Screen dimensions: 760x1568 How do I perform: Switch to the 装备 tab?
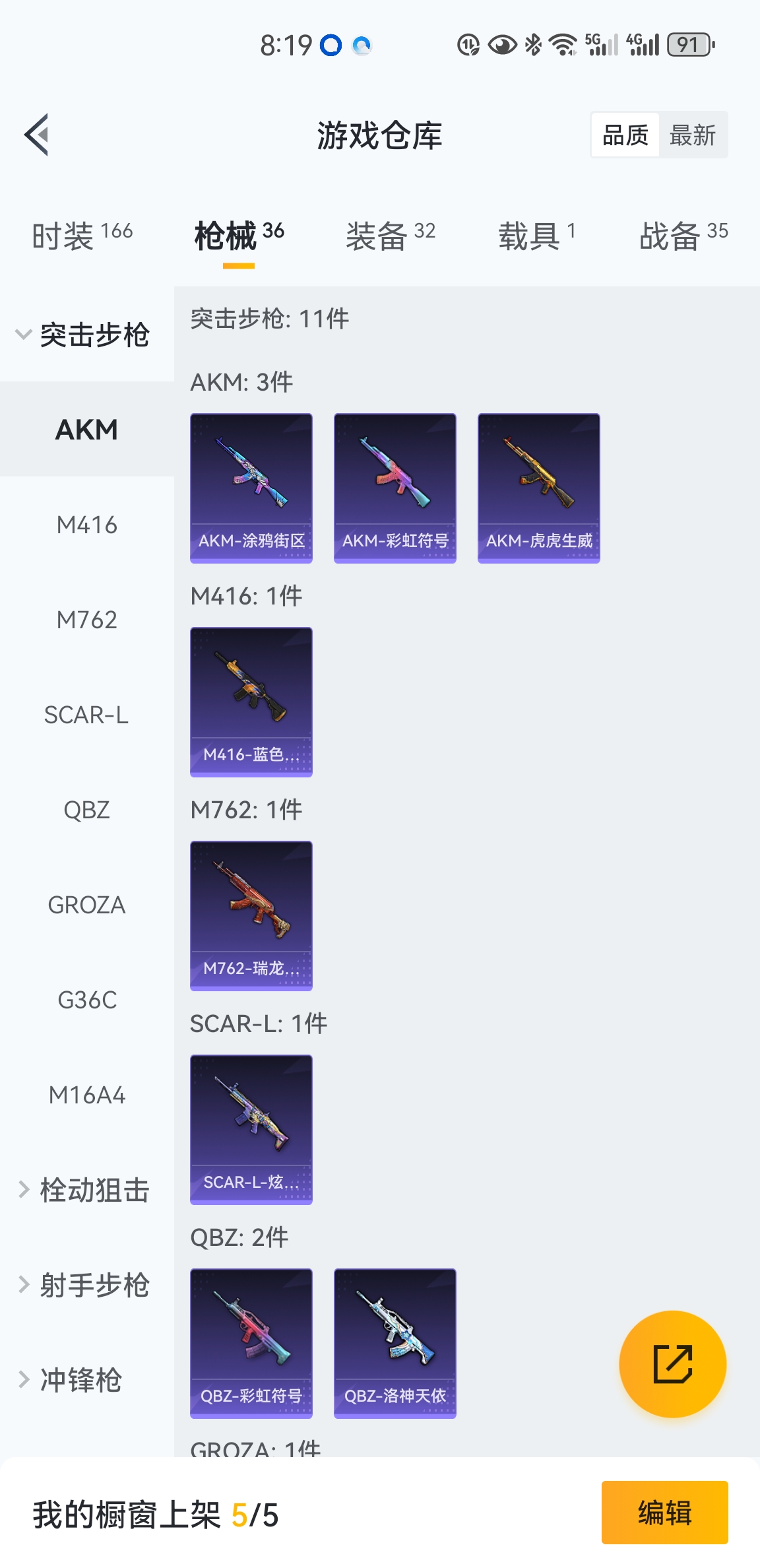pos(390,236)
